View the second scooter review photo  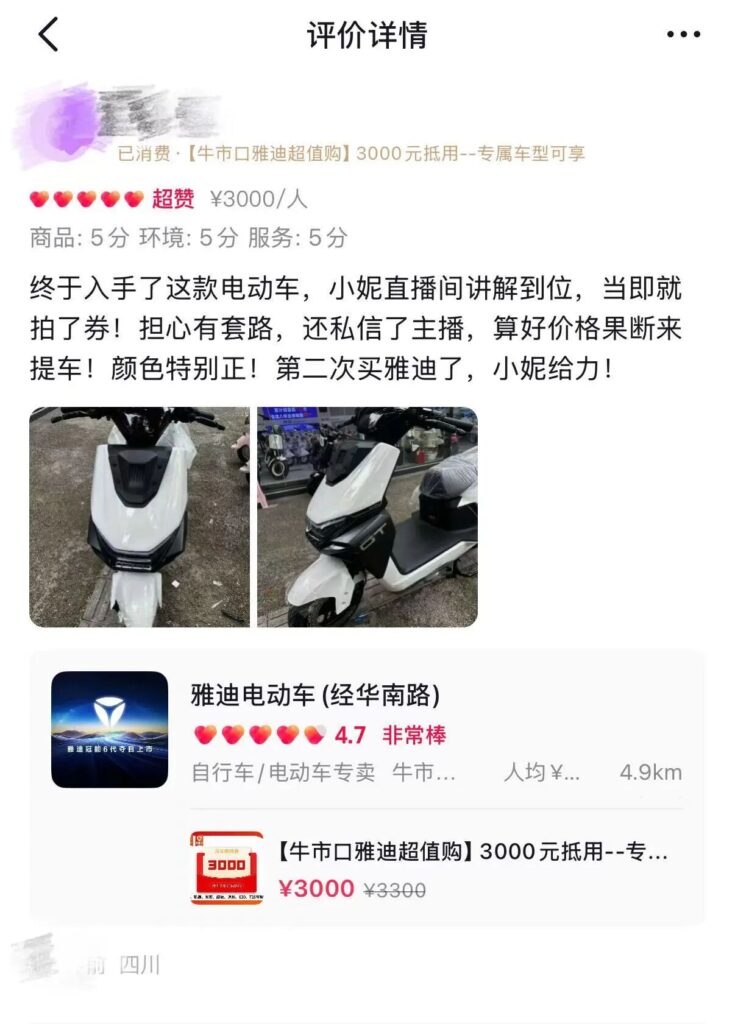click(367, 517)
